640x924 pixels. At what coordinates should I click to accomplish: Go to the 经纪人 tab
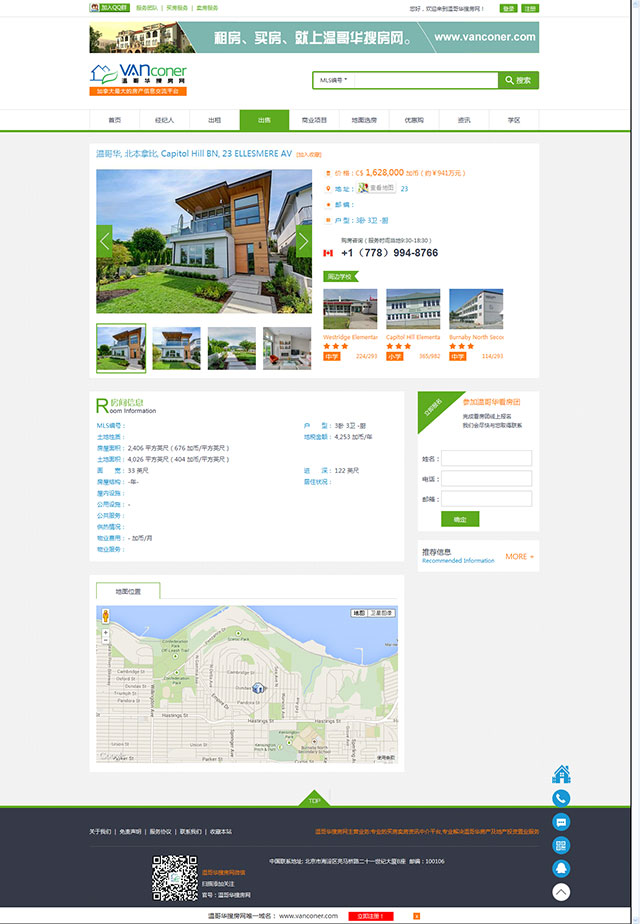164,120
